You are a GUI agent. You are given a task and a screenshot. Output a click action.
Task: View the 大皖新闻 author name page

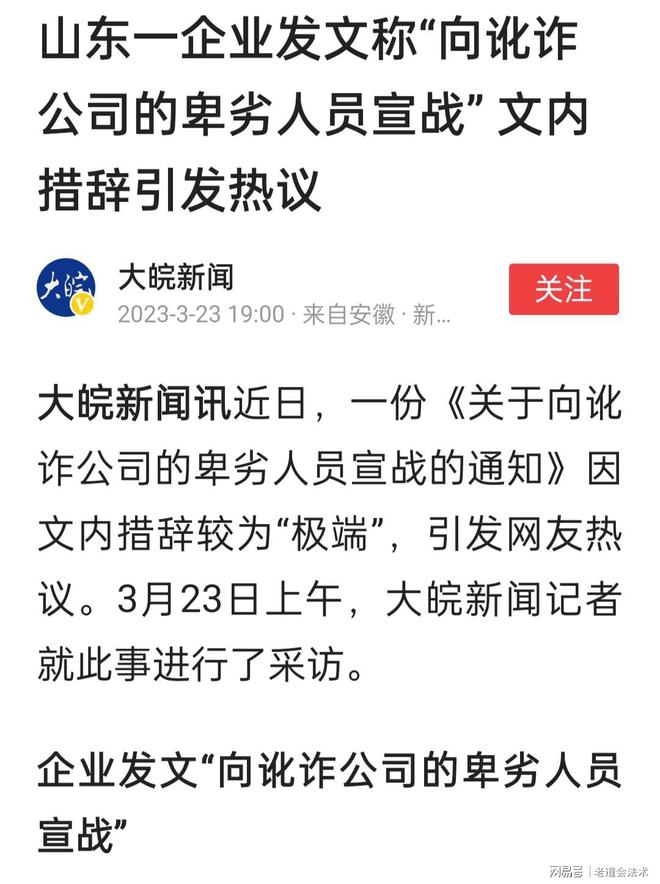(175, 275)
